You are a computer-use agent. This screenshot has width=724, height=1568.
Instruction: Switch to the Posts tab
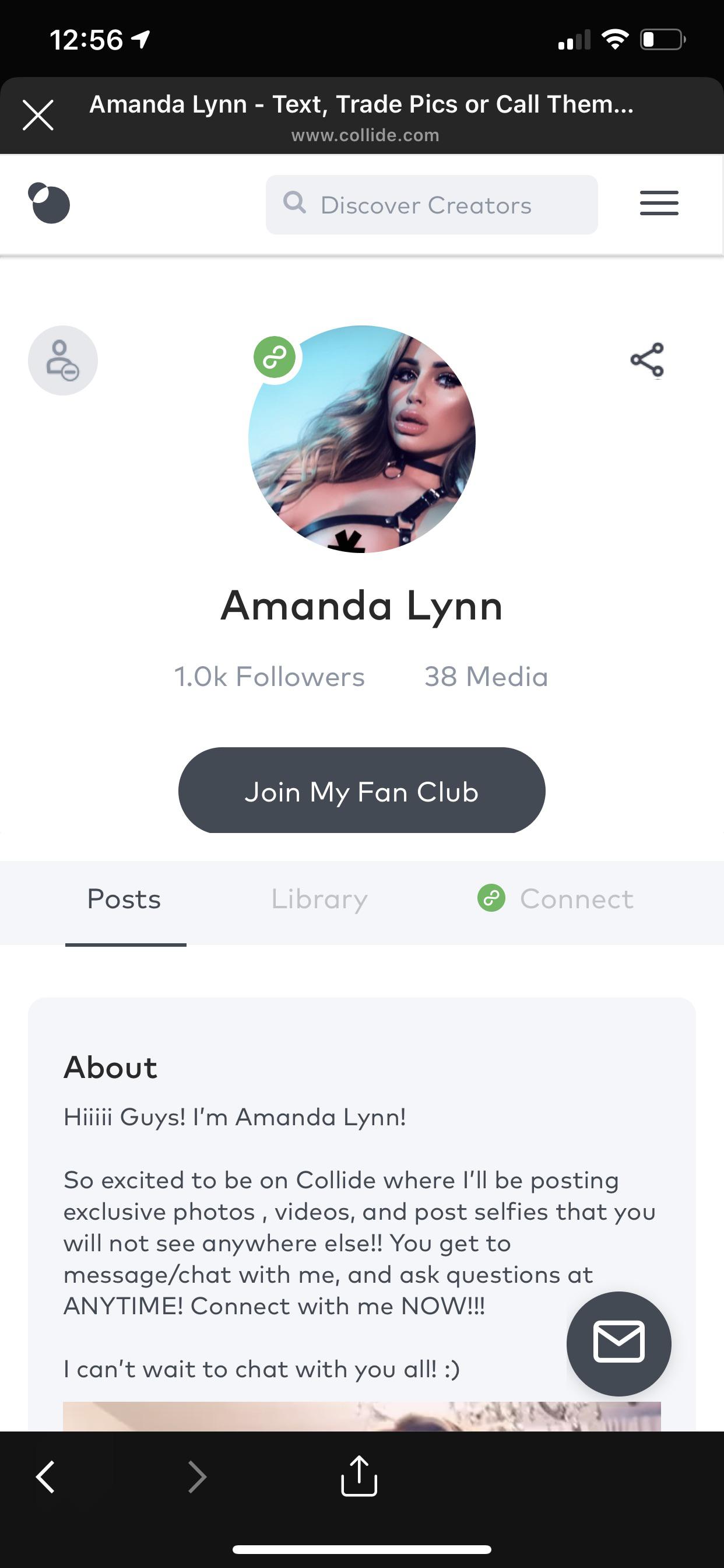(124, 900)
